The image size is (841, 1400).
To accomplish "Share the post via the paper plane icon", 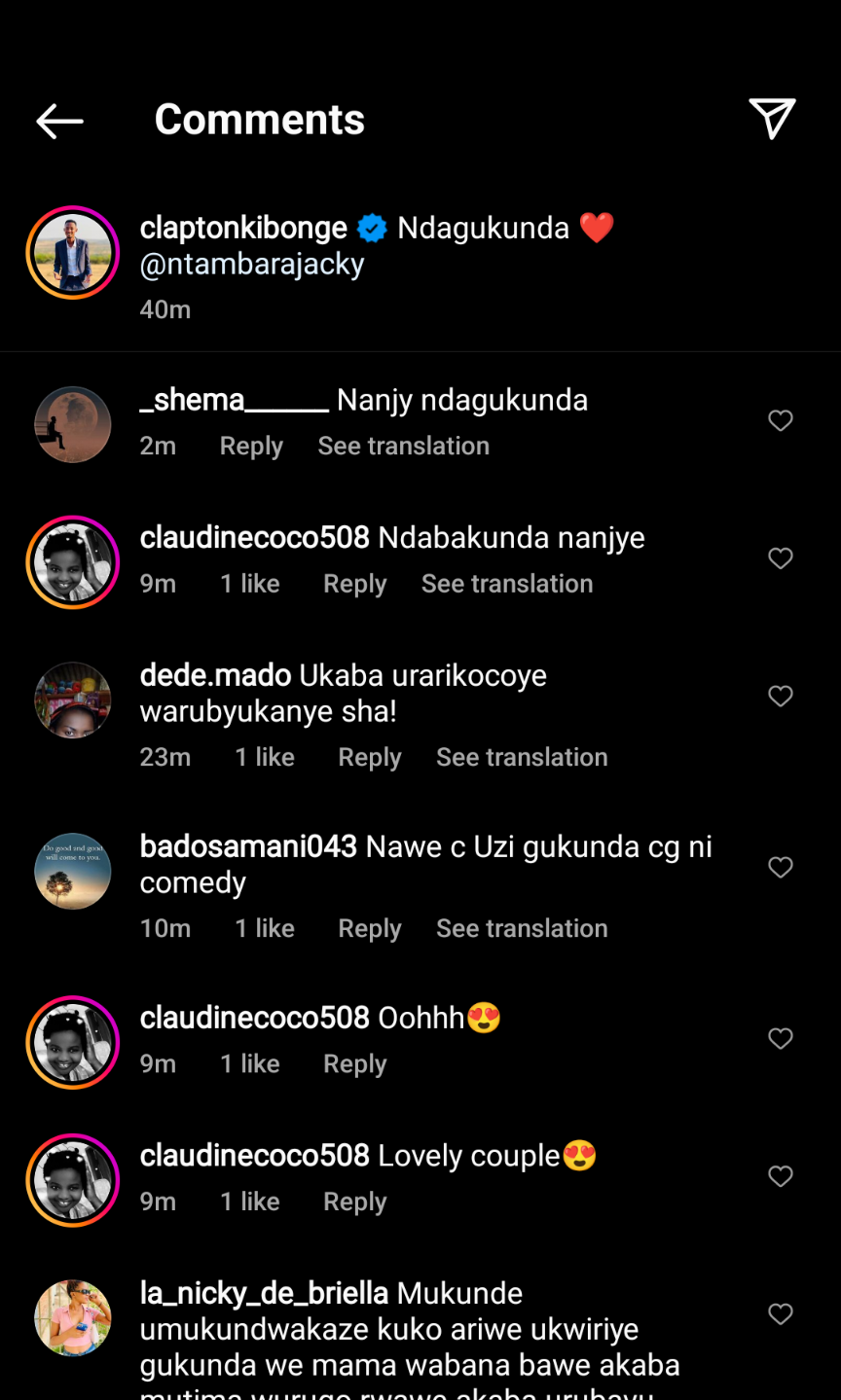I will (x=772, y=119).
